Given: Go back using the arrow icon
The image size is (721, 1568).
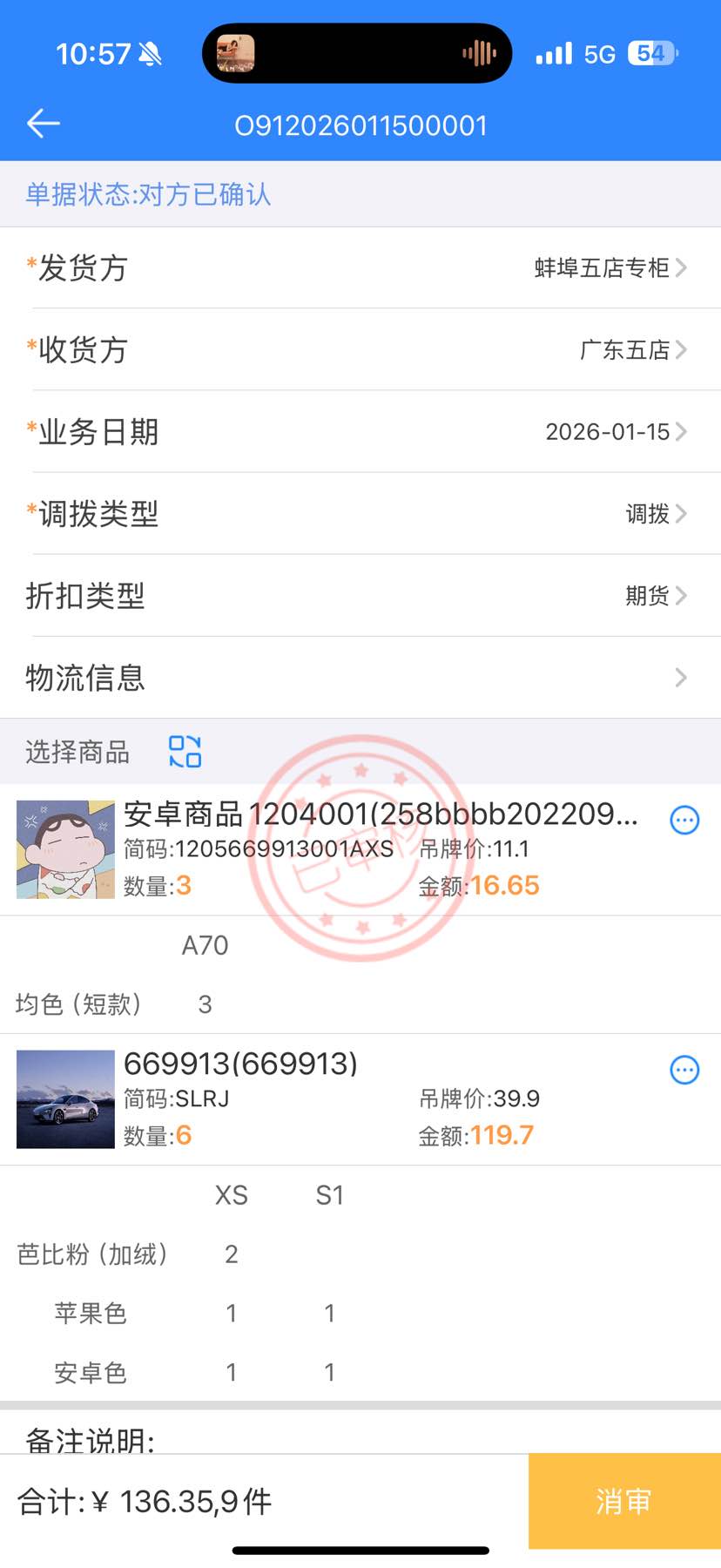Looking at the screenshot, I should click(43, 124).
